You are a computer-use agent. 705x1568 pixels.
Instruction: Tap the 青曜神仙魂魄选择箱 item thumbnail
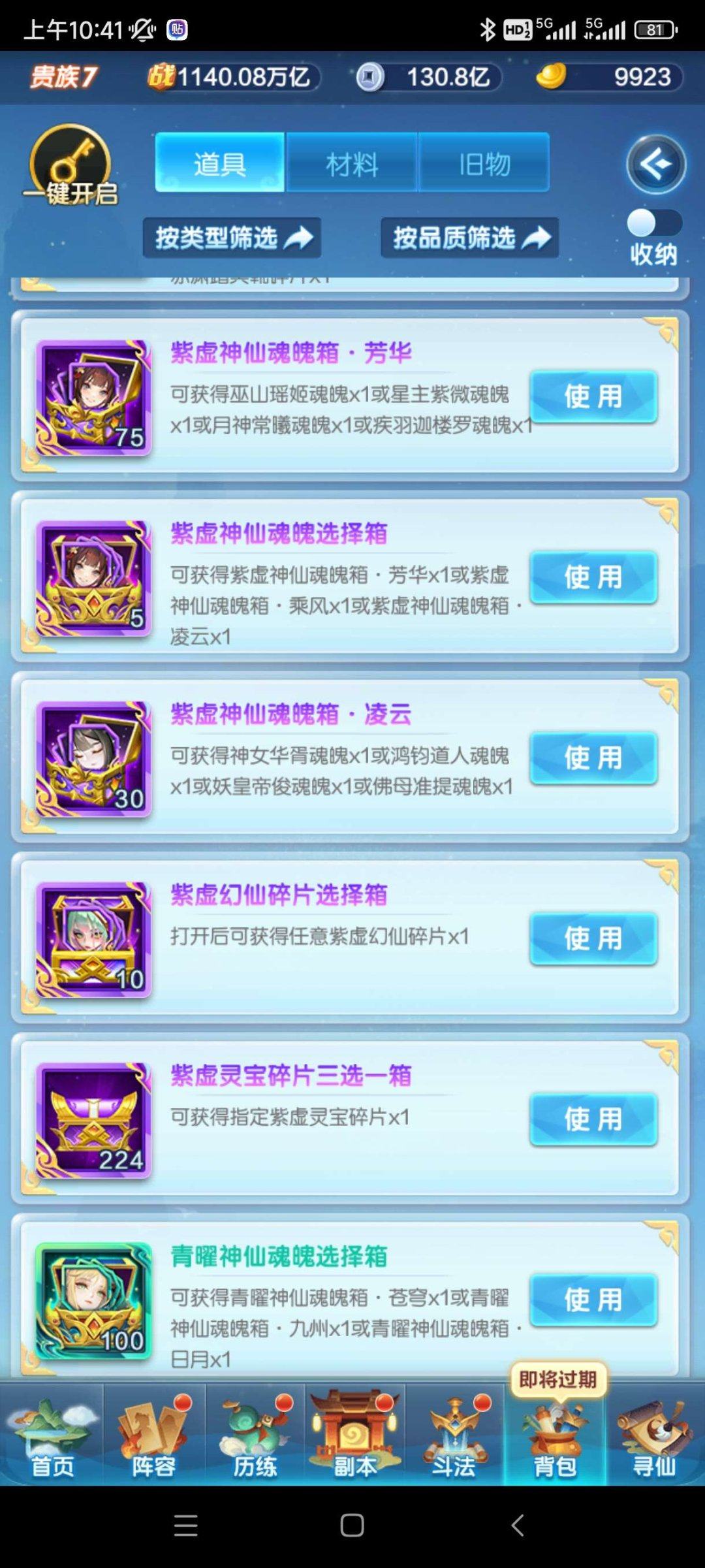(x=91, y=1304)
